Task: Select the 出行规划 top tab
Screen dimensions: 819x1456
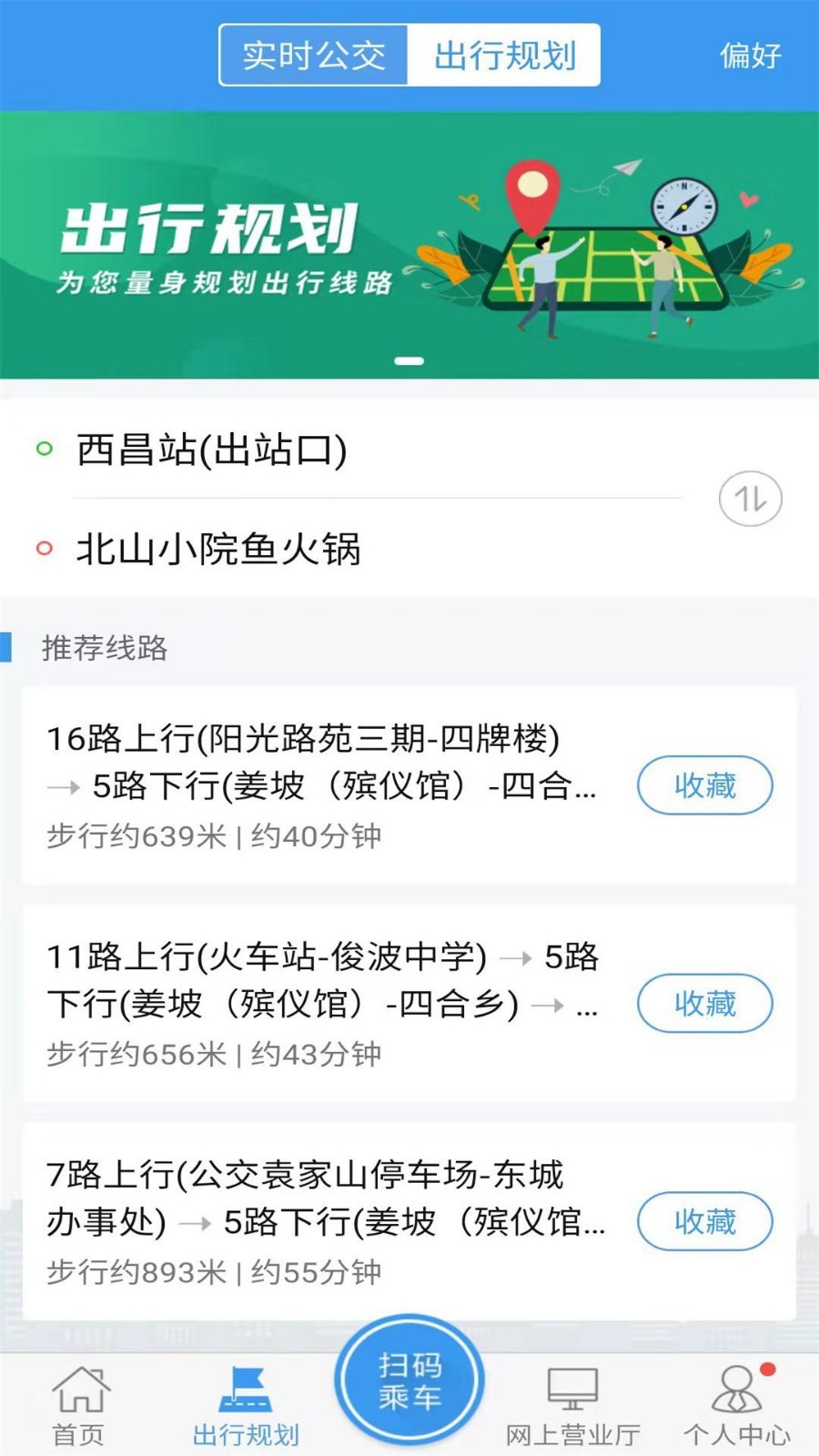Action: coord(504,56)
